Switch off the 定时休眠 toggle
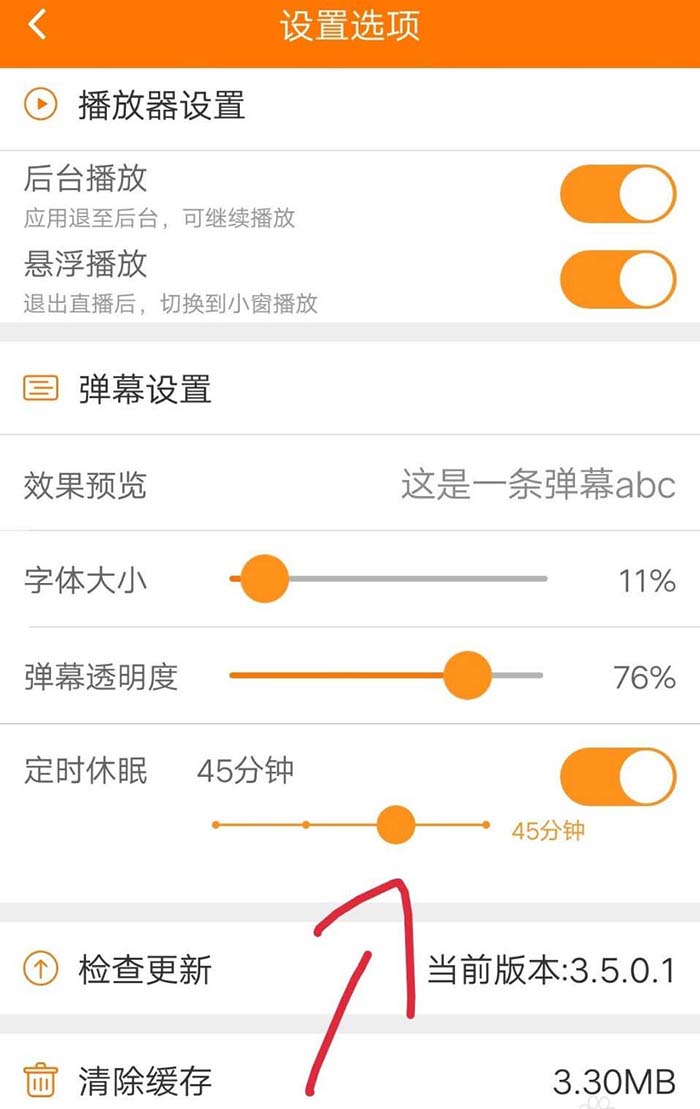 point(617,777)
